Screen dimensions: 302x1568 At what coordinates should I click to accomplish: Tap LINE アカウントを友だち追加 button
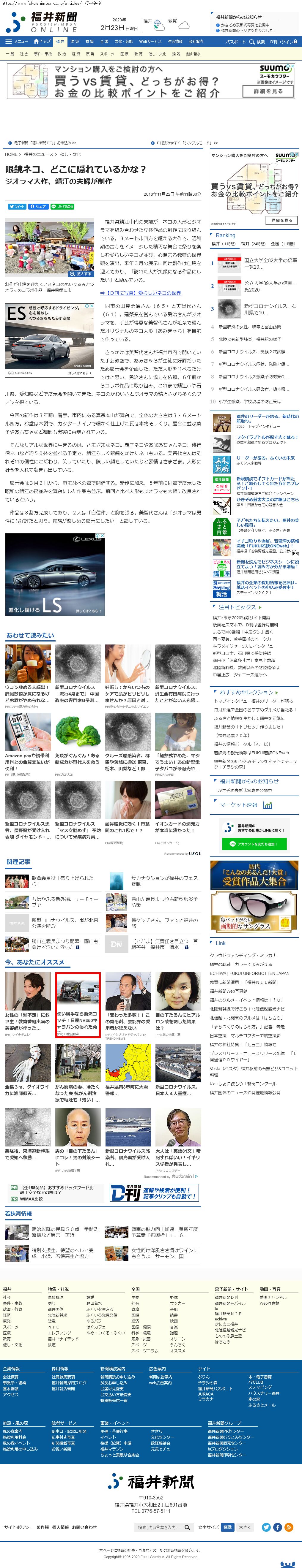253,844
